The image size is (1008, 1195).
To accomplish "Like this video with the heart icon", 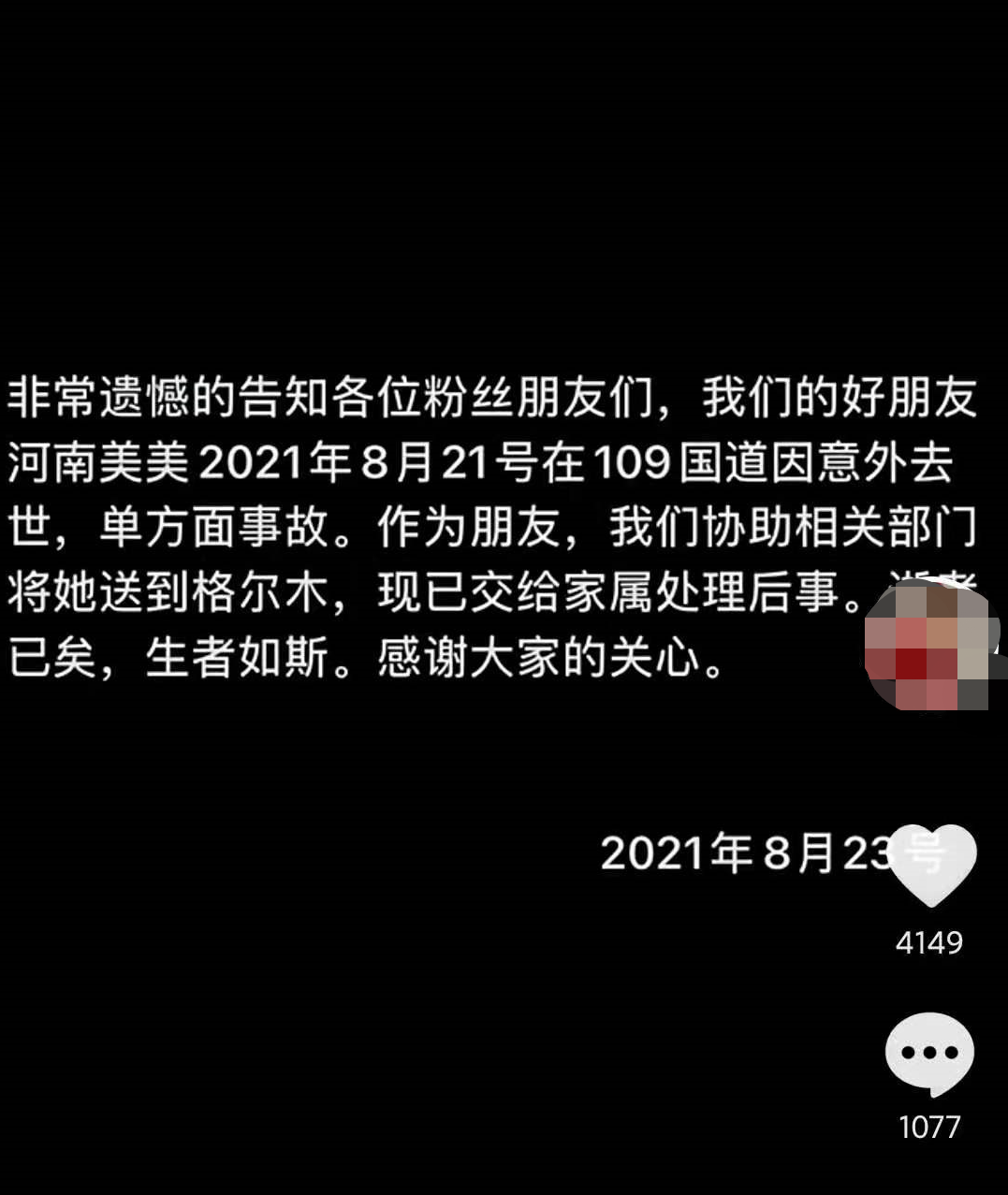I will pyautogui.click(x=930, y=865).
